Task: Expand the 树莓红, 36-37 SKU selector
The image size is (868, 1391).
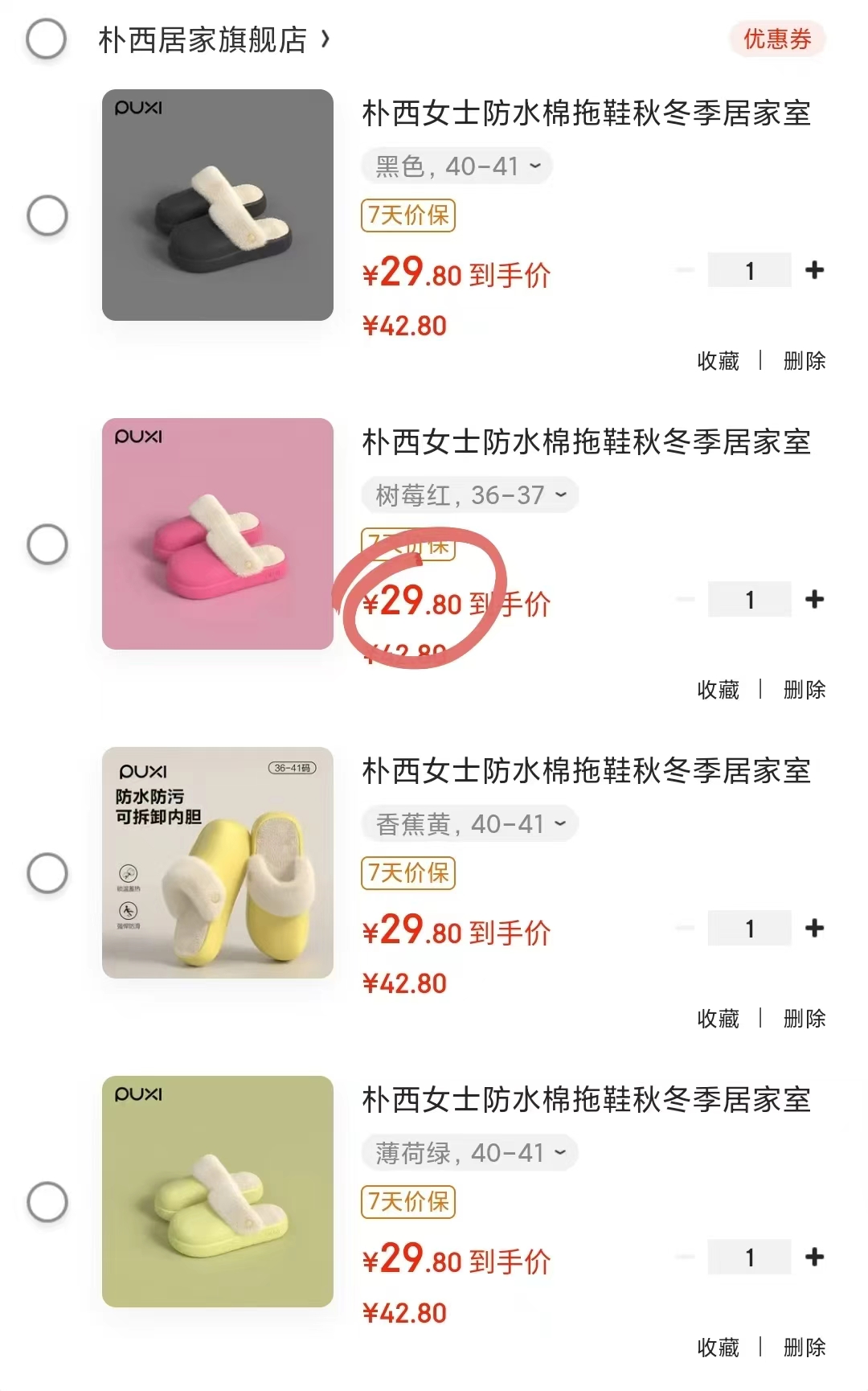Action: point(470,494)
